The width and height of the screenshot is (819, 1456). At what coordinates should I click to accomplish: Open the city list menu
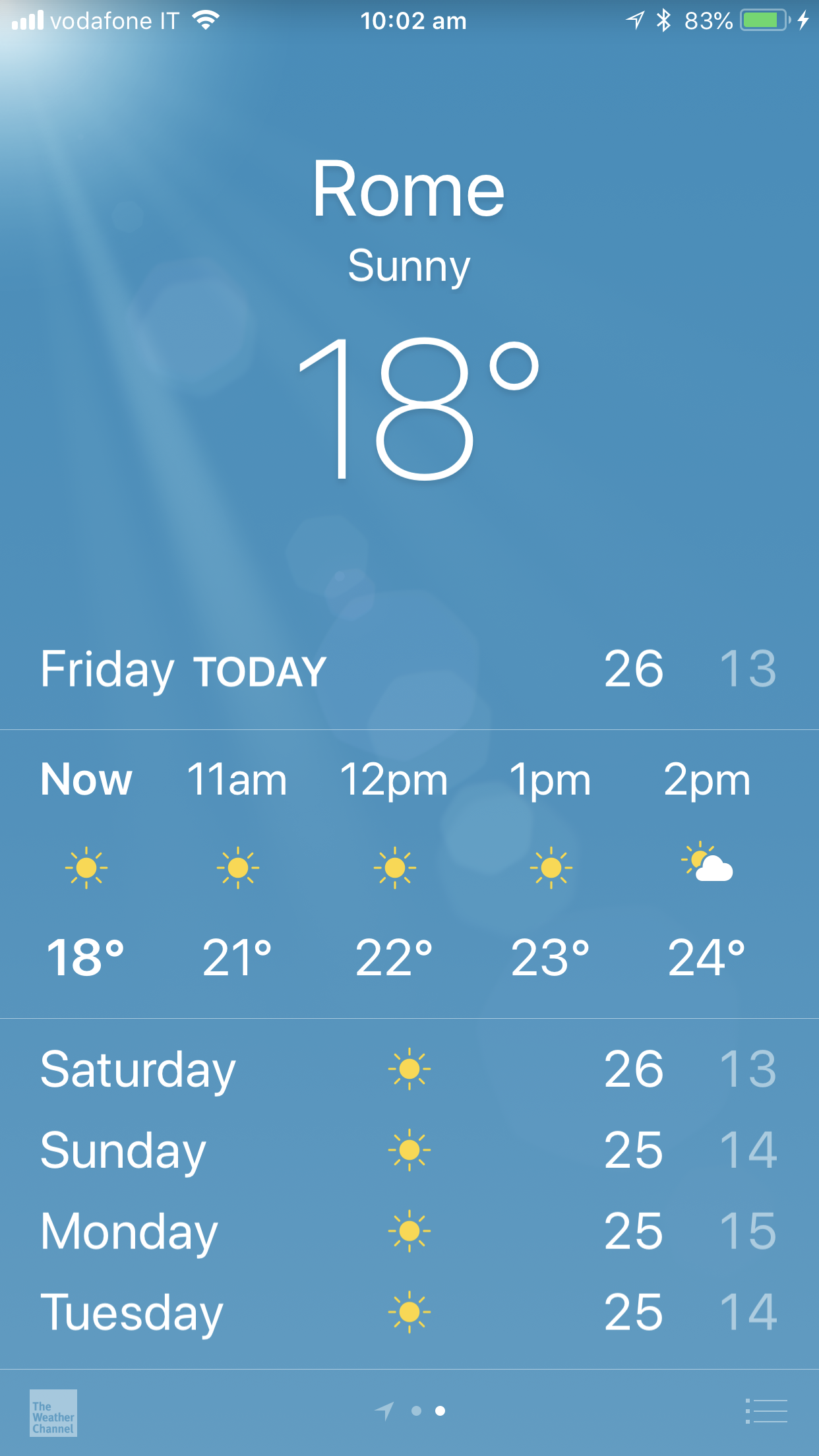[x=766, y=1411]
